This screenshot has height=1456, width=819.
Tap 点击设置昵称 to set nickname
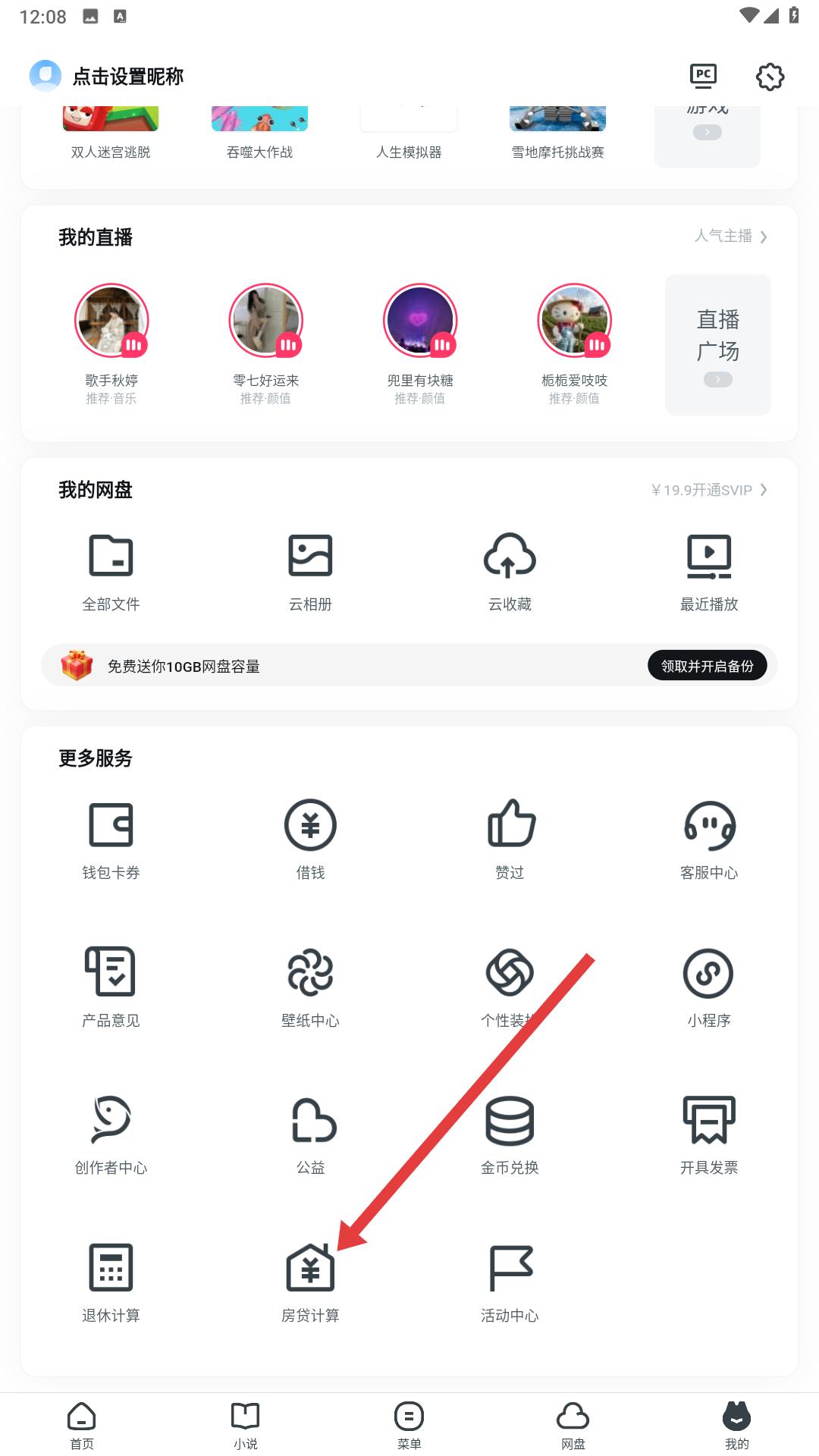pos(127,77)
